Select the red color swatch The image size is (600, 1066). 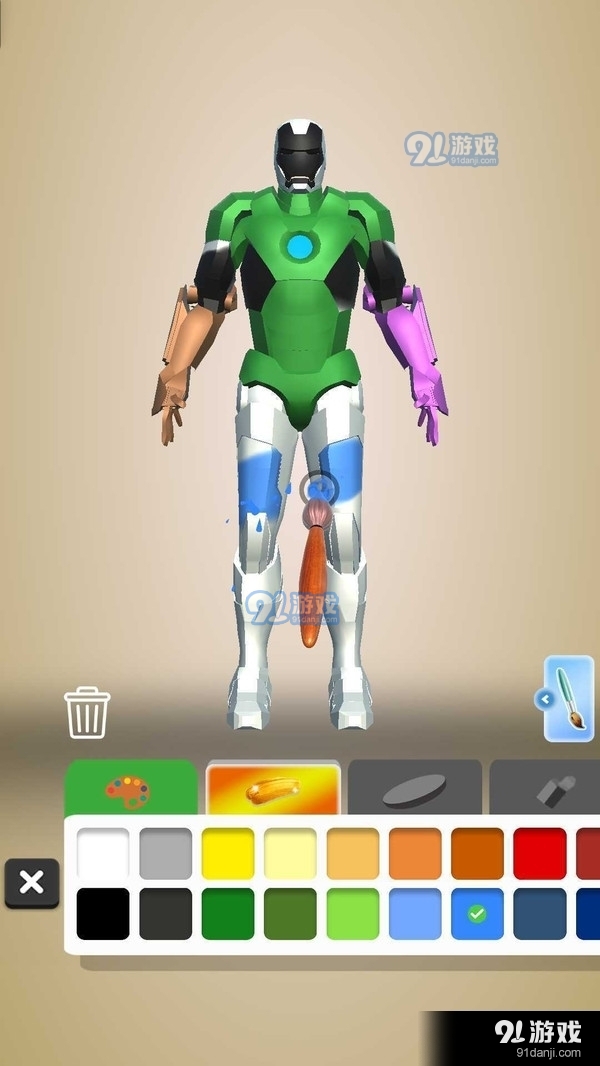click(539, 853)
